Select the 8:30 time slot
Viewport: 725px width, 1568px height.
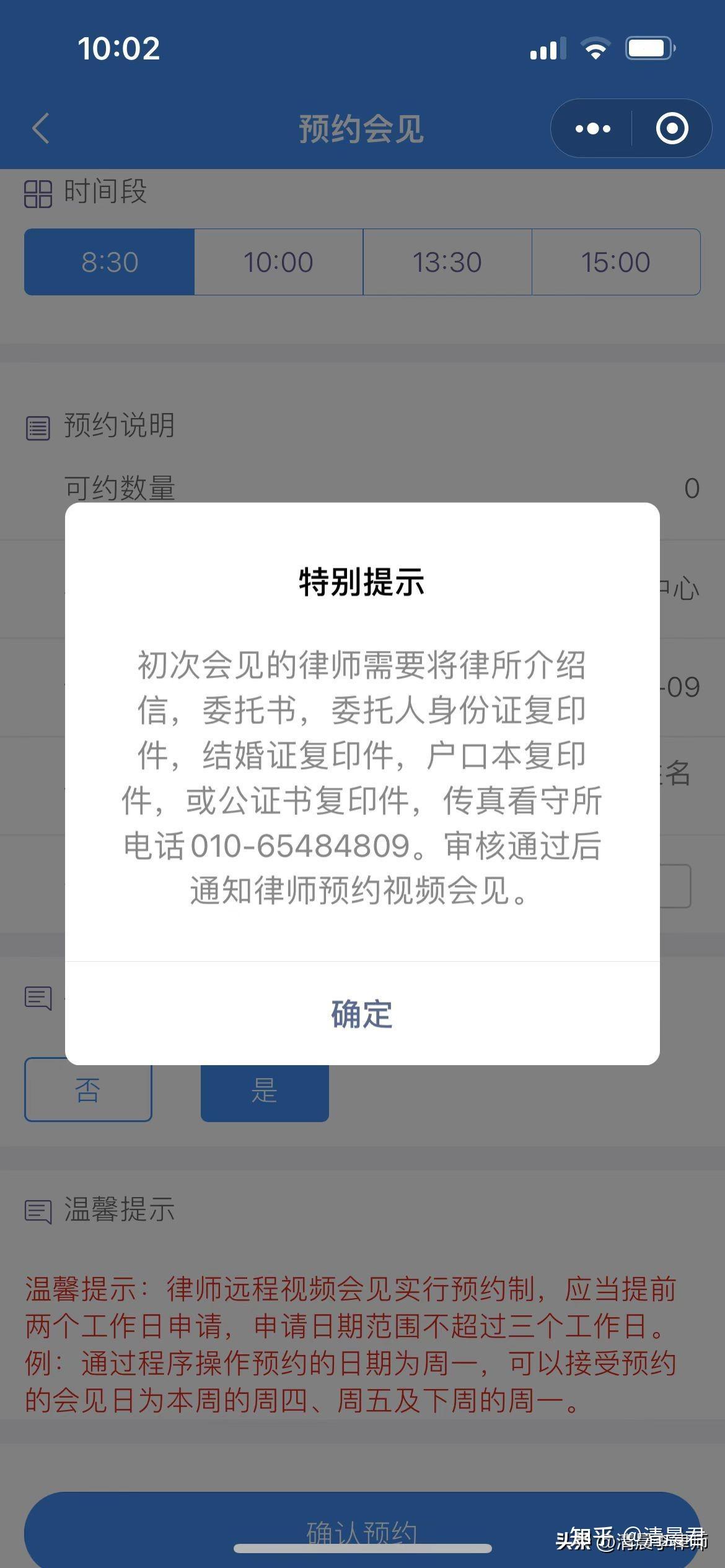tap(110, 262)
